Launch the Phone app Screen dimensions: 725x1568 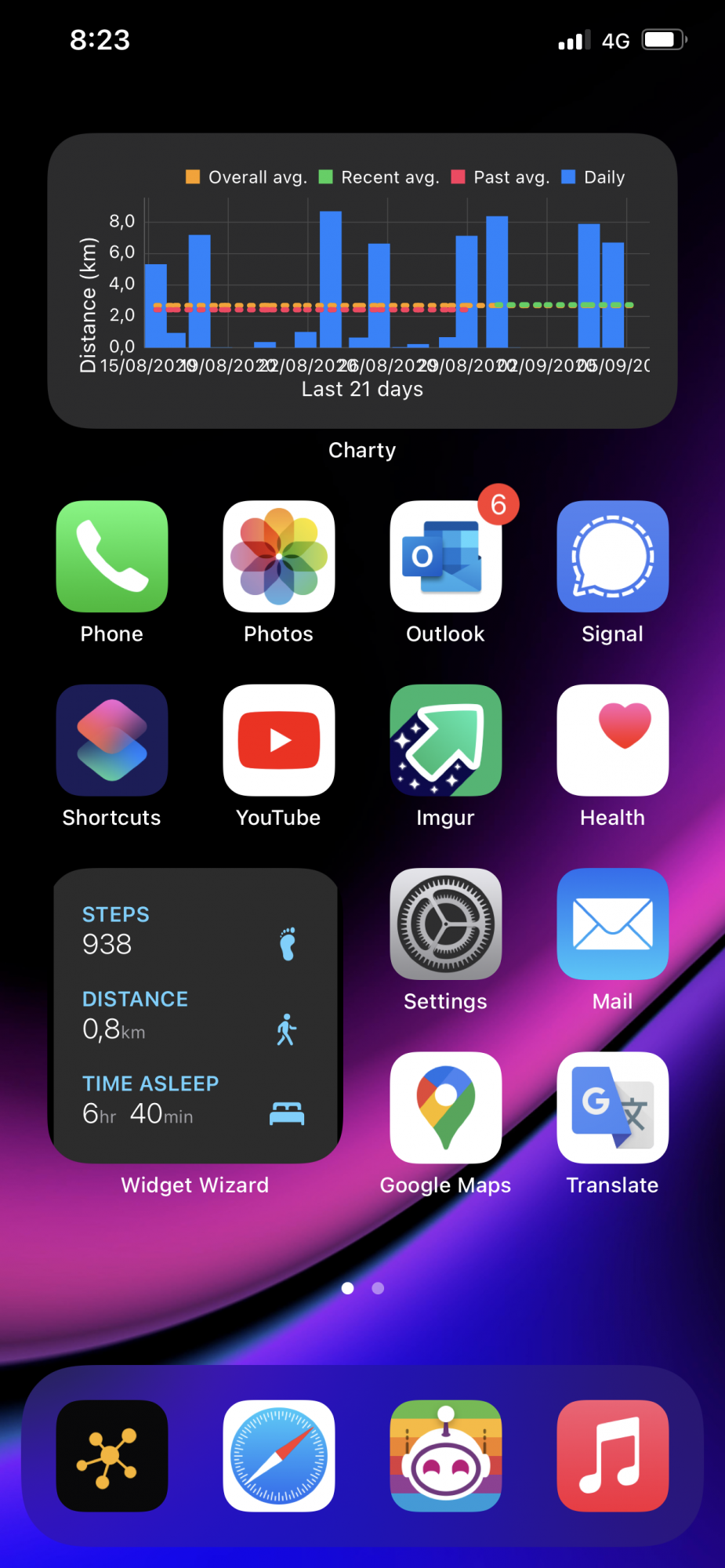[x=112, y=557]
